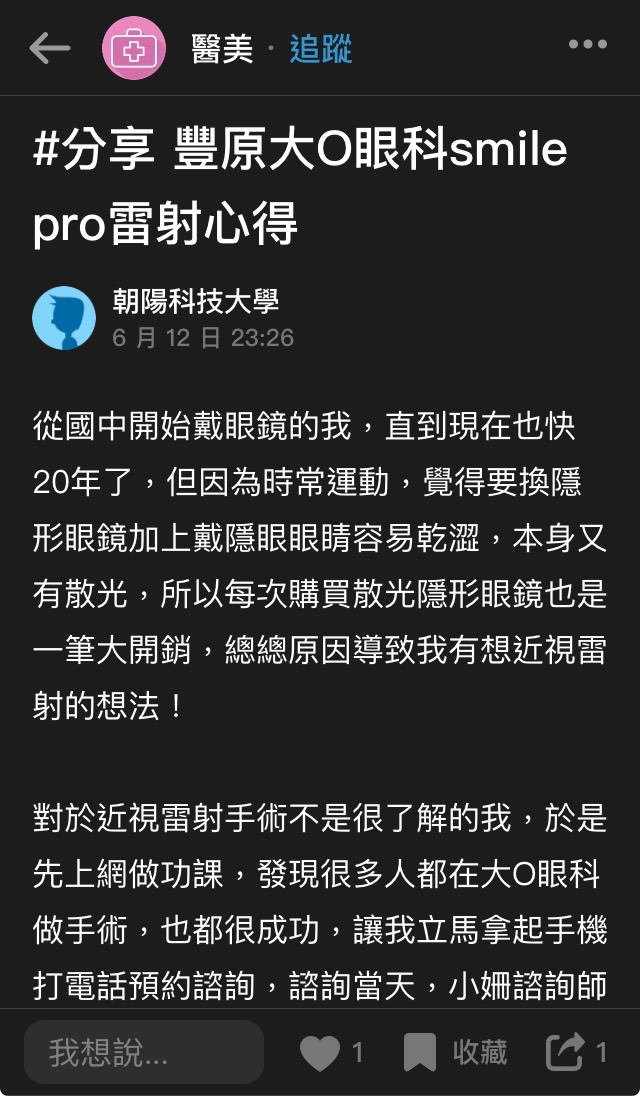Tap the 我想說 comment field
This screenshot has width=640, height=1096.
point(144,1052)
